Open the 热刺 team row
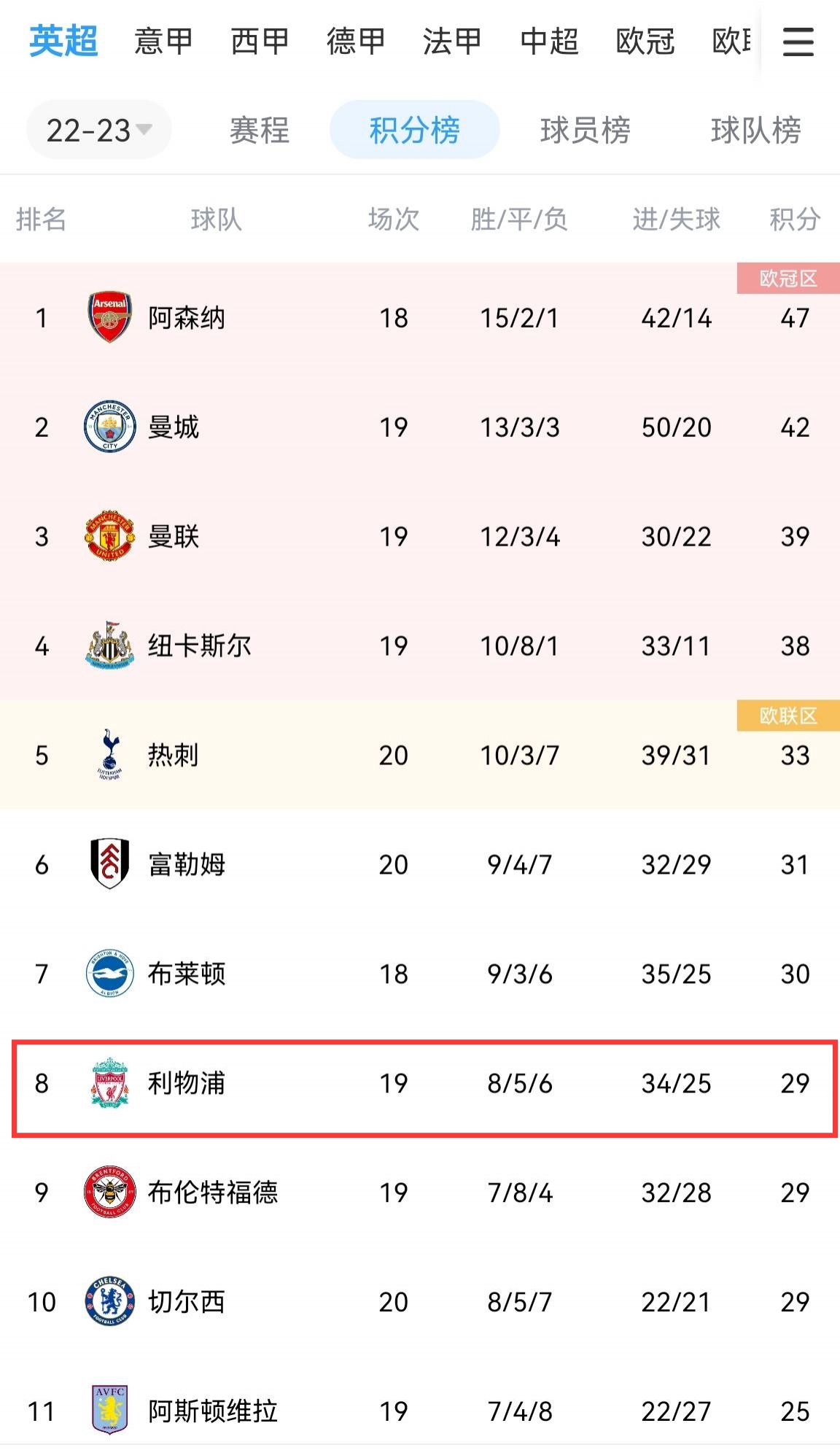This screenshot has width=840, height=1450. (420, 755)
